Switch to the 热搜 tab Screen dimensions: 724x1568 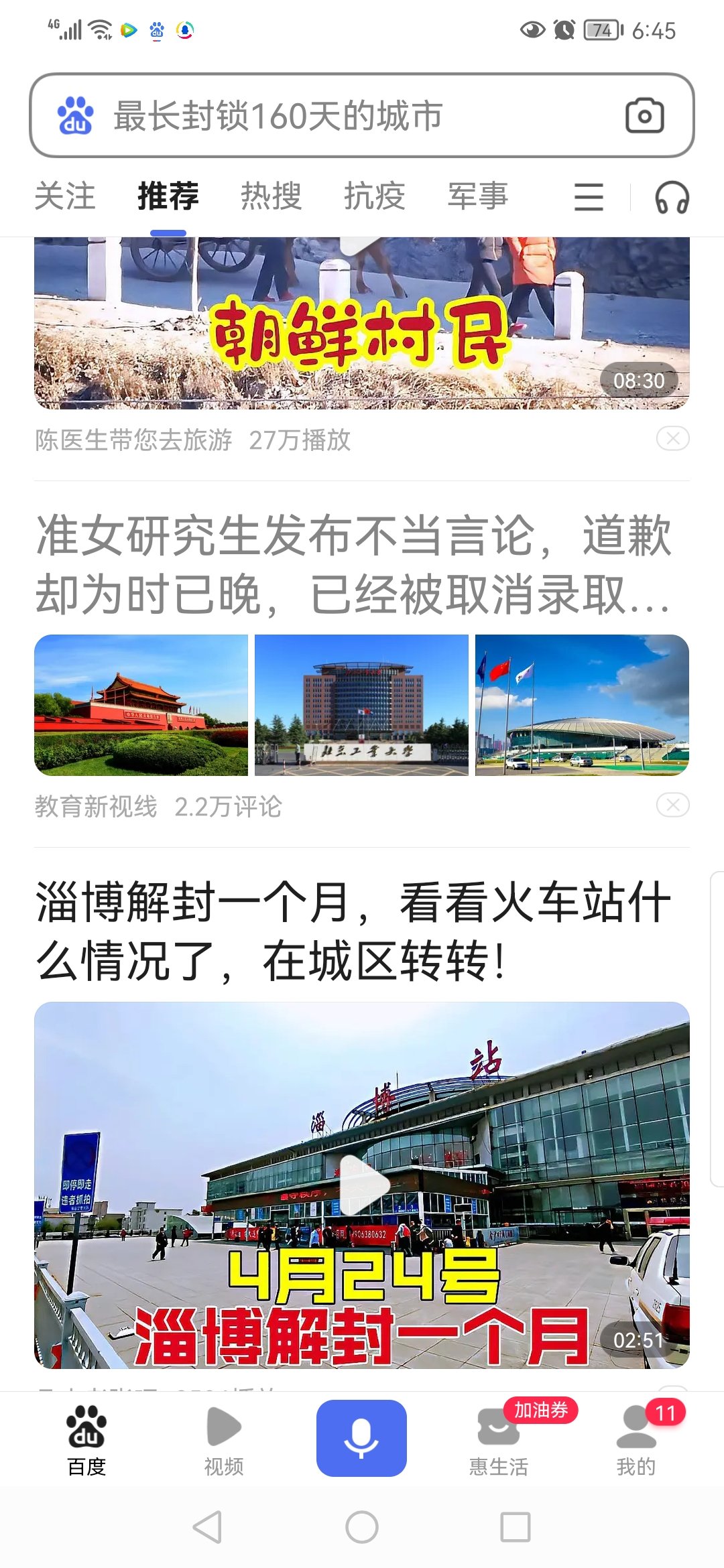coord(271,194)
